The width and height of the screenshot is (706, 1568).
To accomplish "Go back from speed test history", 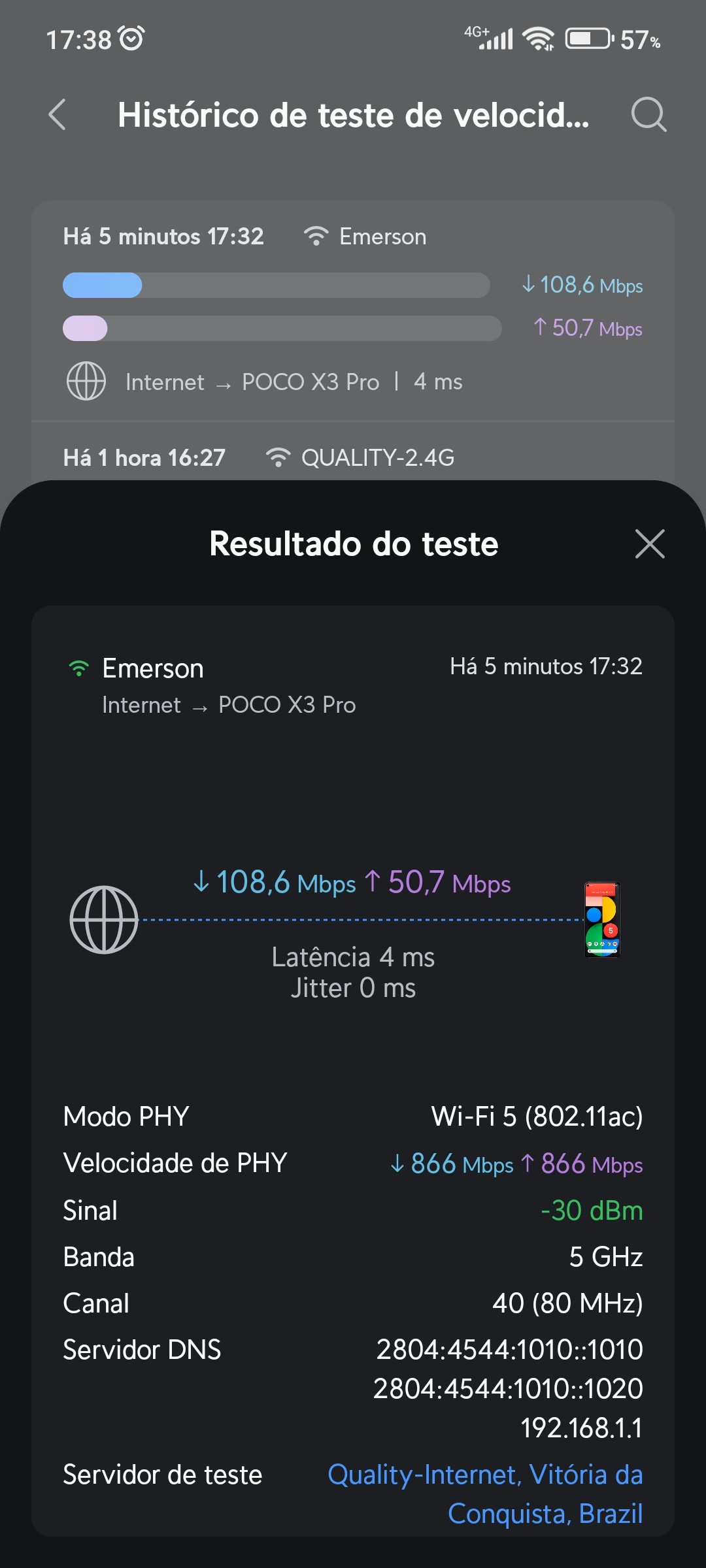I will pos(58,115).
